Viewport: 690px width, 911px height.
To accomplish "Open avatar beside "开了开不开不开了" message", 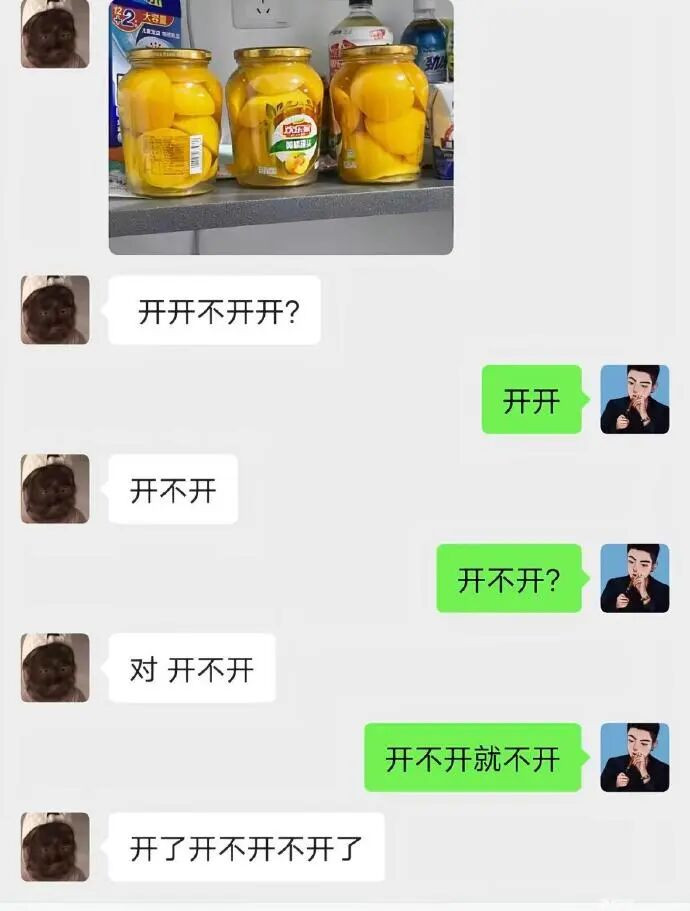I will tap(55, 846).
